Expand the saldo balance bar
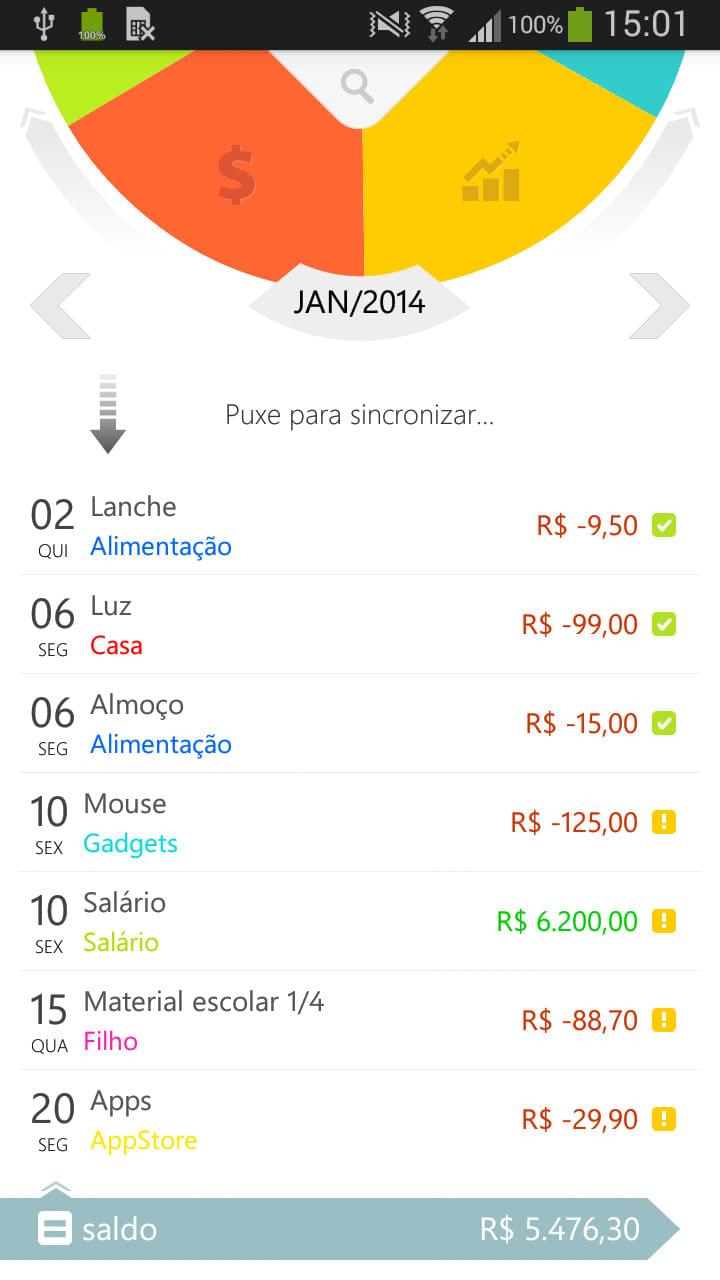Image resolution: width=720 pixels, height=1280 pixels. pyautogui.click(x=340, y=1228)
